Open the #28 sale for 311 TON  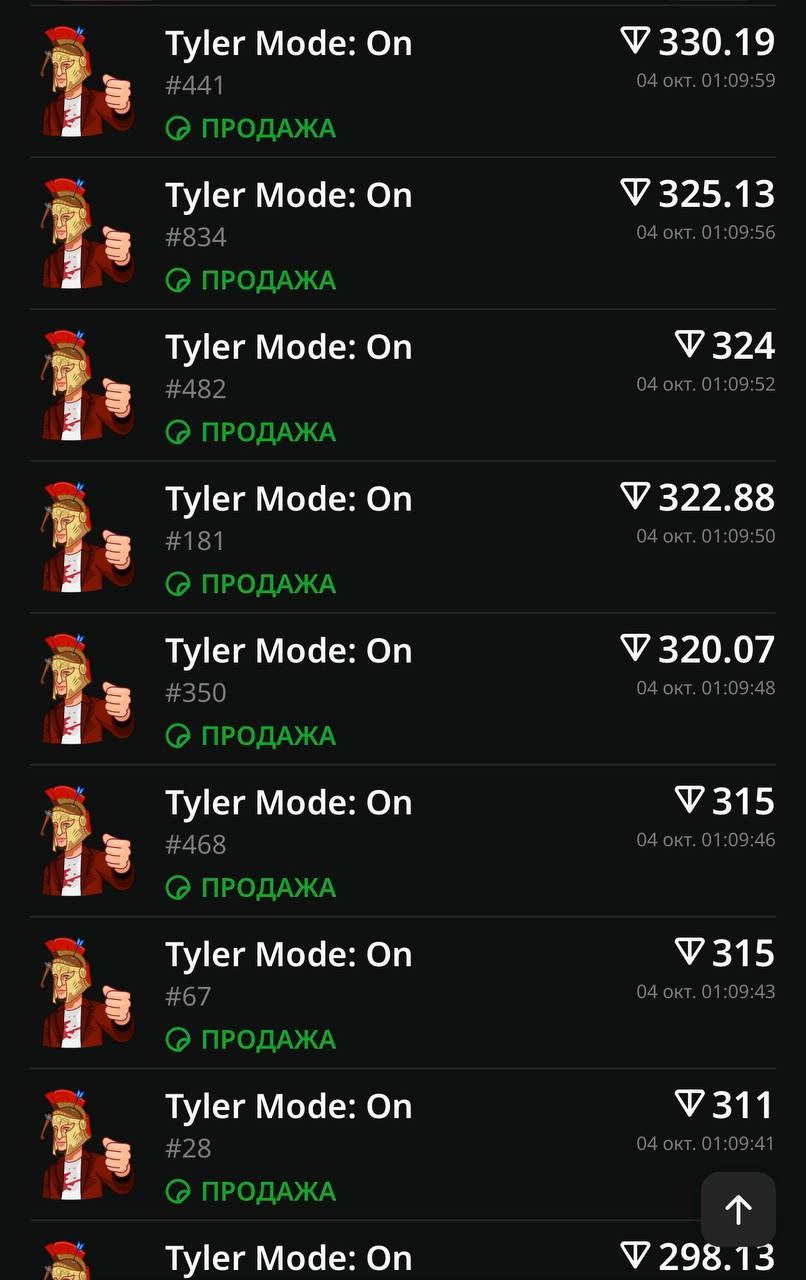402,1148
